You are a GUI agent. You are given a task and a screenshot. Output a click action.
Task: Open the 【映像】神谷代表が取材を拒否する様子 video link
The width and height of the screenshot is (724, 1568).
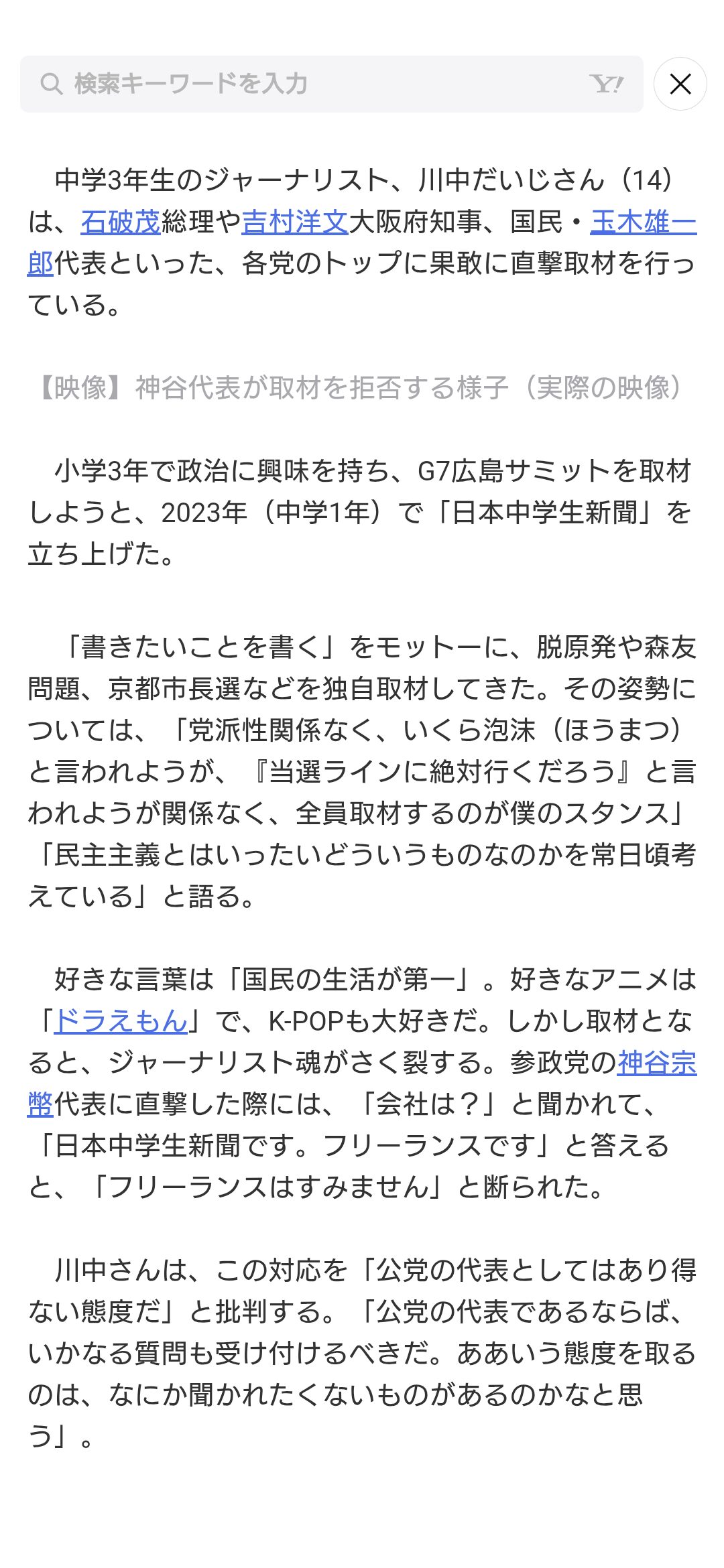point(362,387)
